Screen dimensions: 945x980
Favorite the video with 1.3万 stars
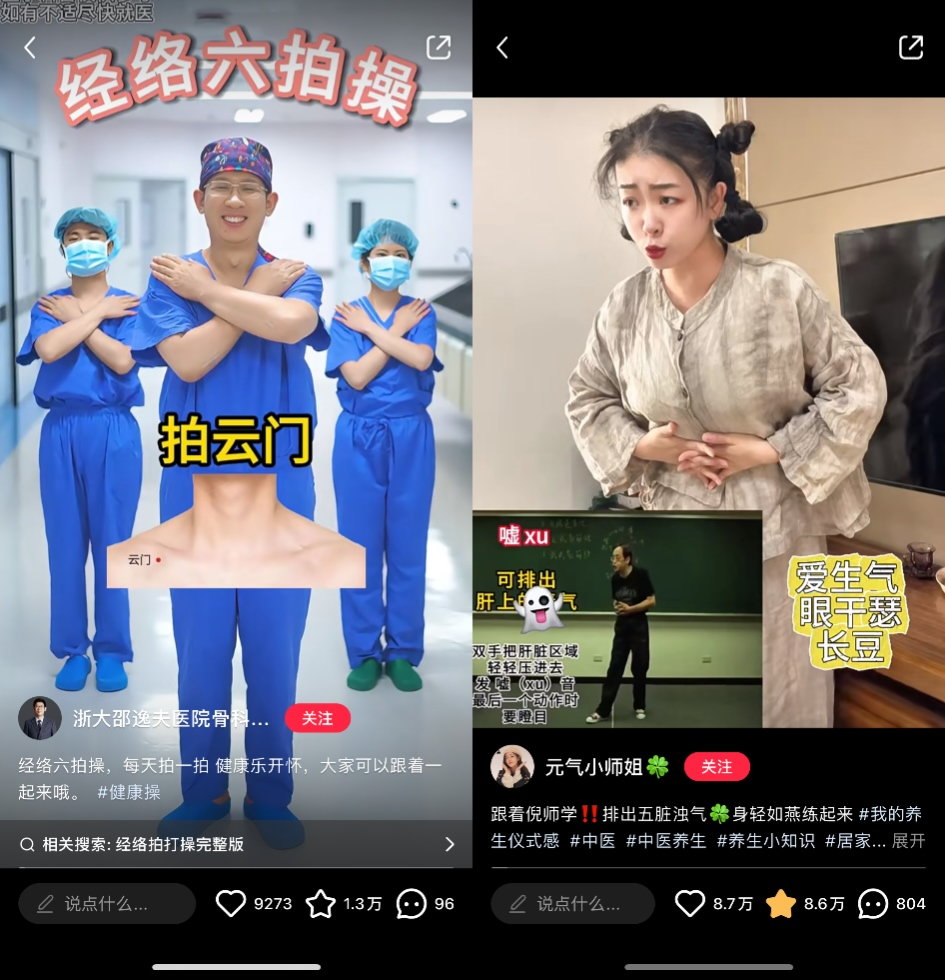(320, 904)
